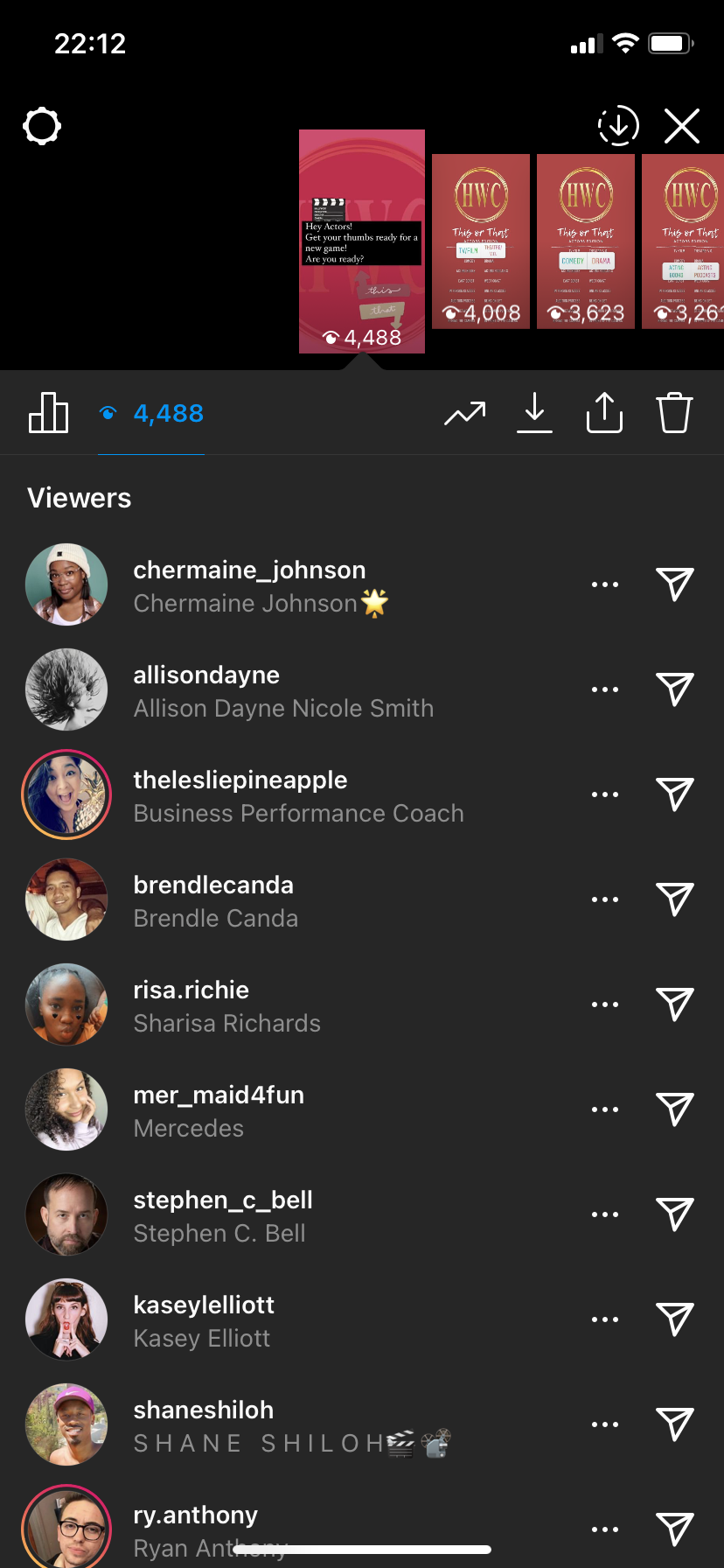
Task: Open more options for mer_maid4fun
Action: coord(605,1109)
